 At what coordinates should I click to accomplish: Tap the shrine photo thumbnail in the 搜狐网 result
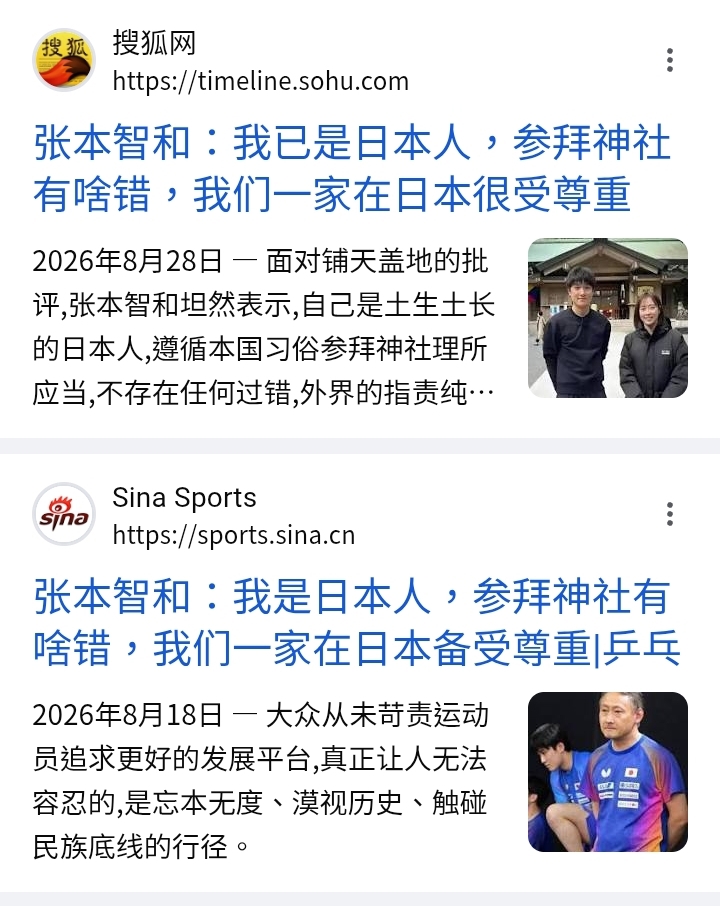pos(608,318)
